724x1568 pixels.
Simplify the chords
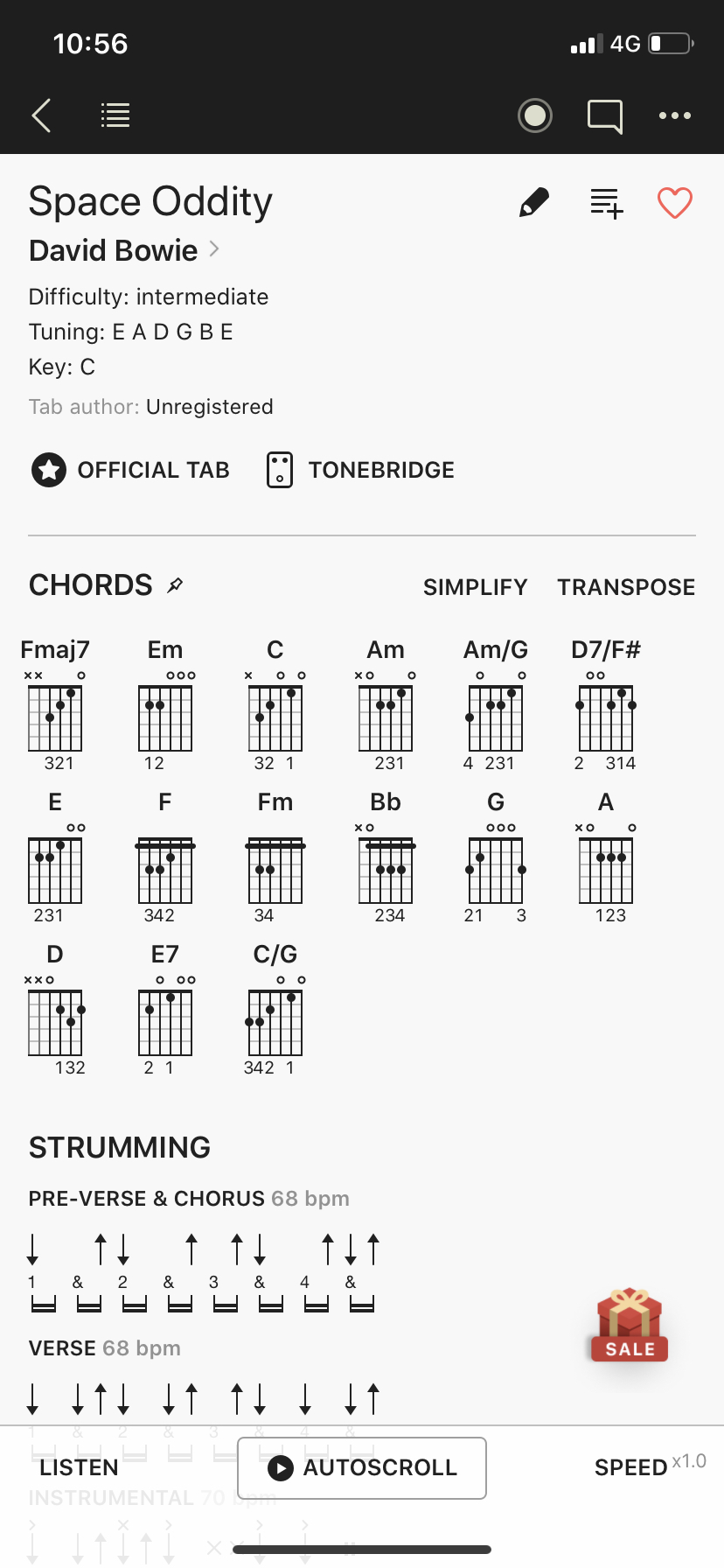tap(476, 587)
